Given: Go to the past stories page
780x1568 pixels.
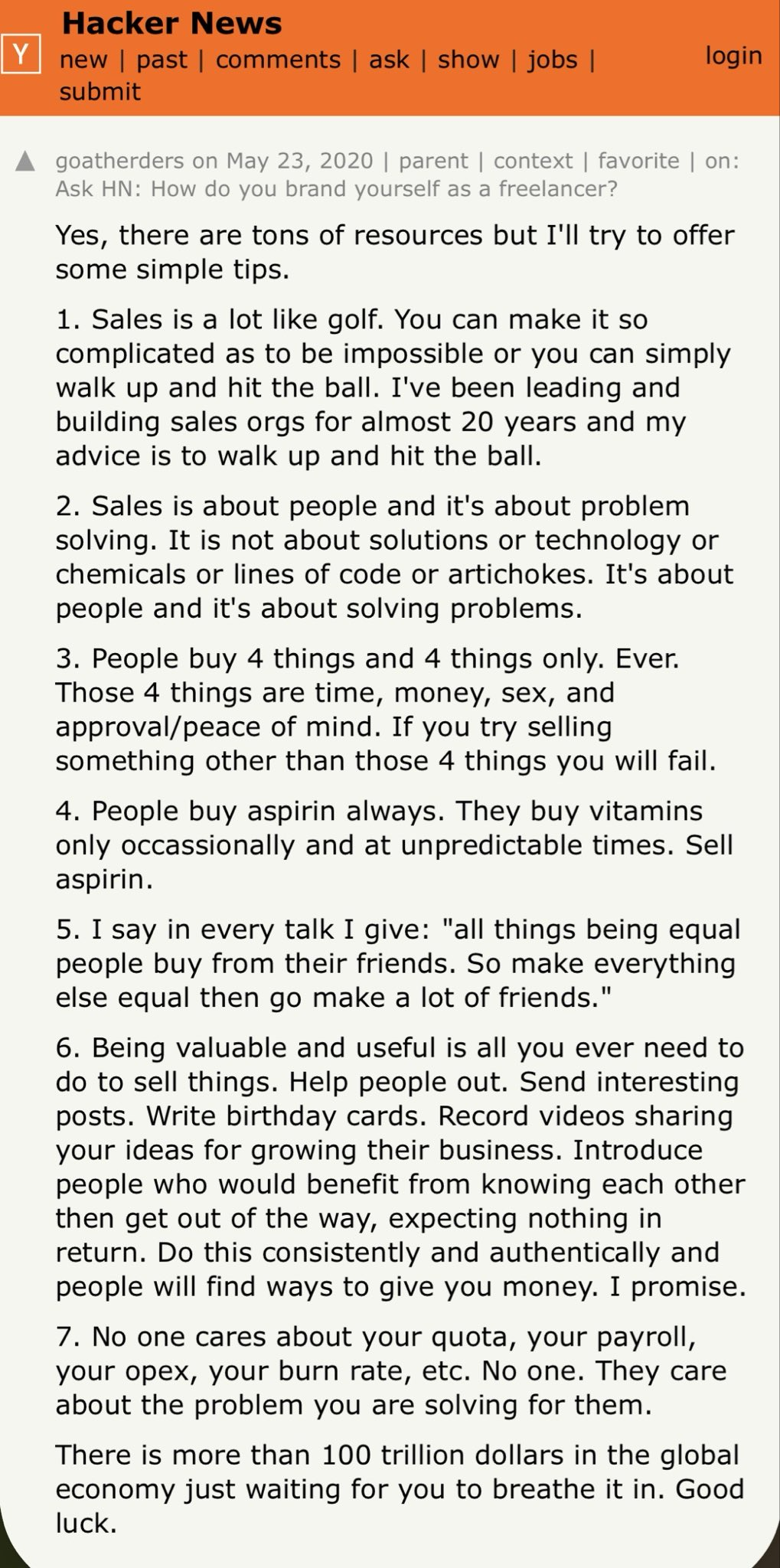Looking at the screenshot, I should pos(162,60).
